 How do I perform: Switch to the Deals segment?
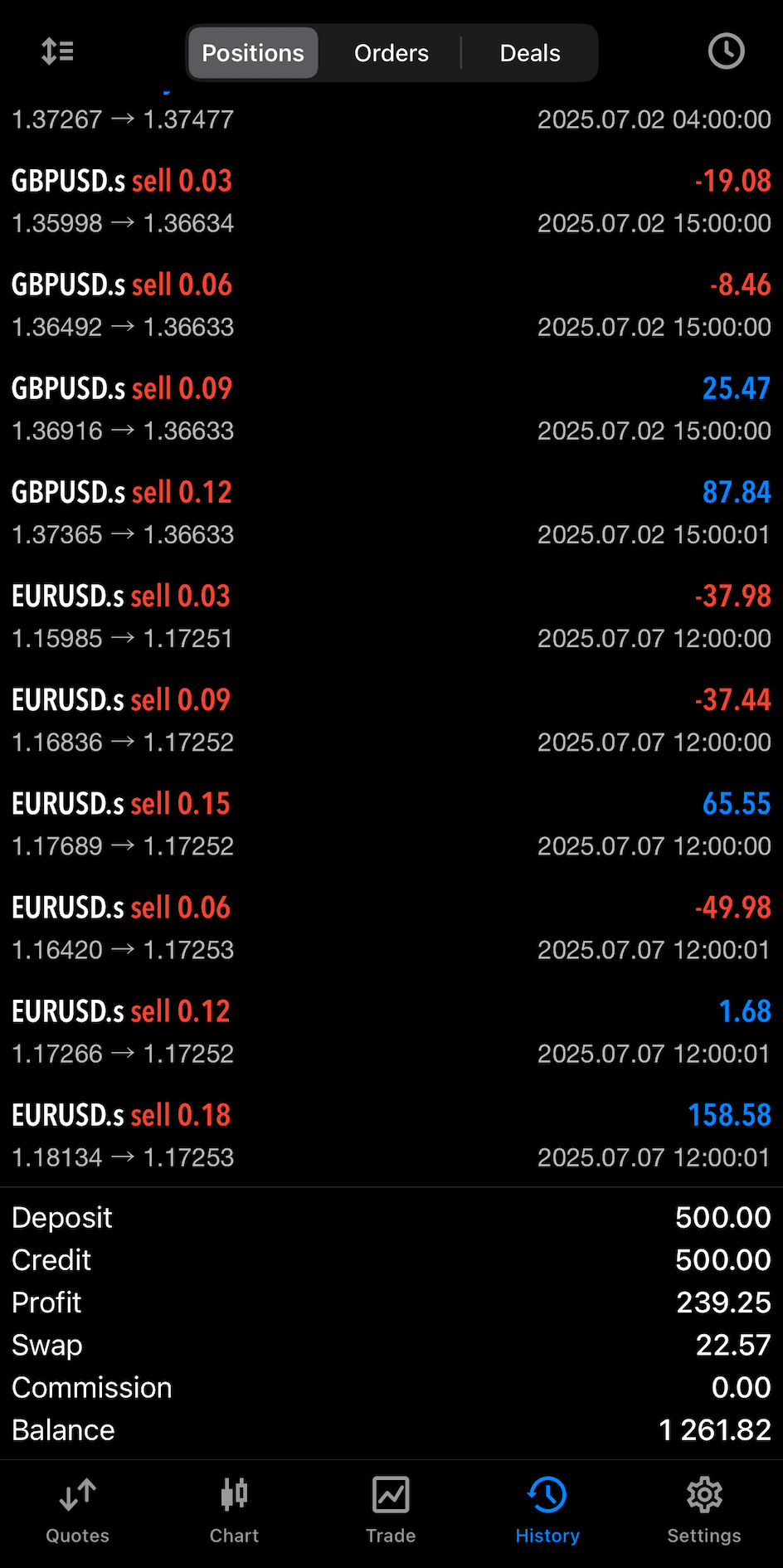(x=530, y=53)
